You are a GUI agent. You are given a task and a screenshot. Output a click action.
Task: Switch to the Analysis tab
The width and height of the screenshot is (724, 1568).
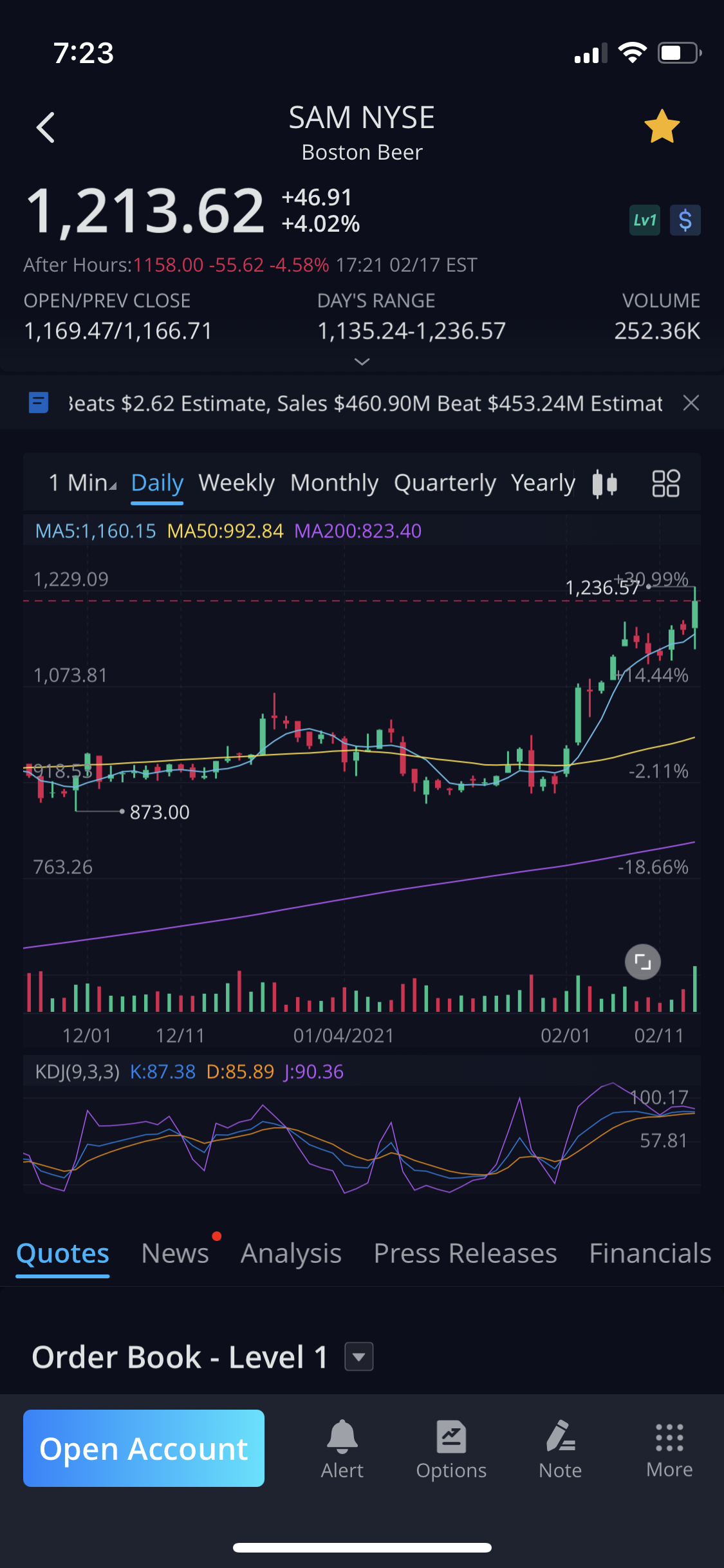tap(291, 1253)
